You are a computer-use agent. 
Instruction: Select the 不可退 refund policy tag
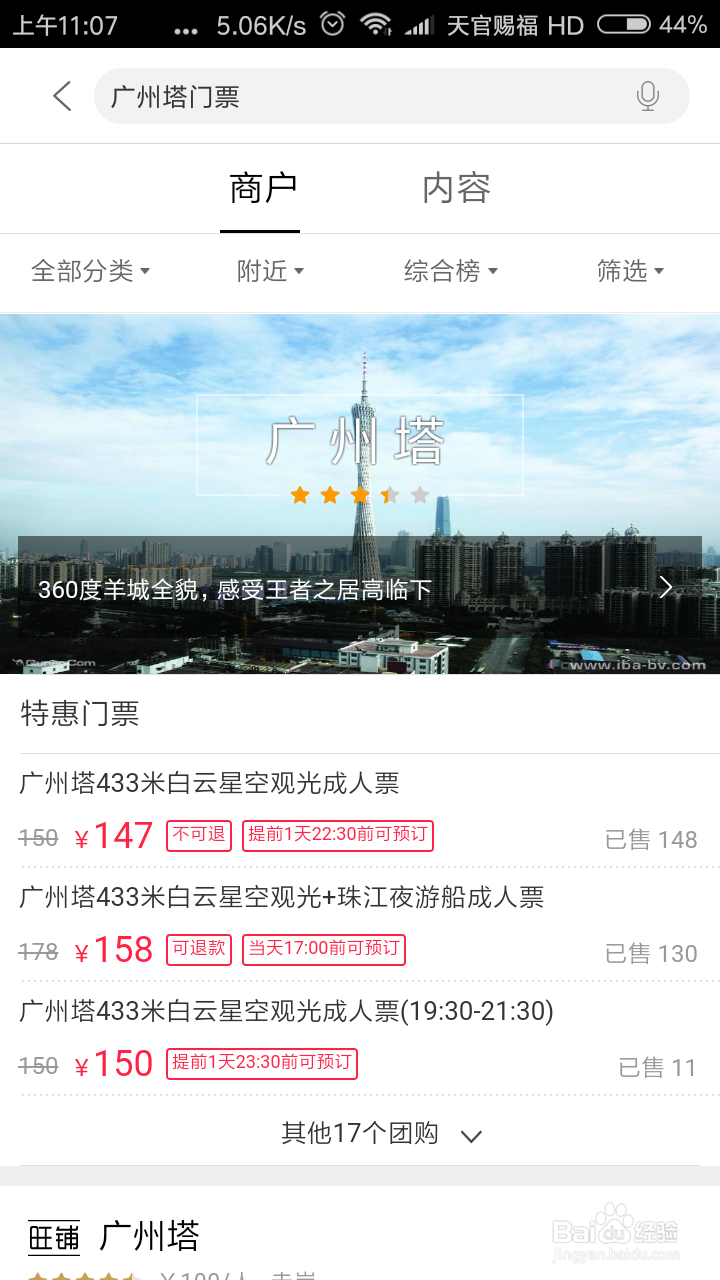tap(197, 836)
